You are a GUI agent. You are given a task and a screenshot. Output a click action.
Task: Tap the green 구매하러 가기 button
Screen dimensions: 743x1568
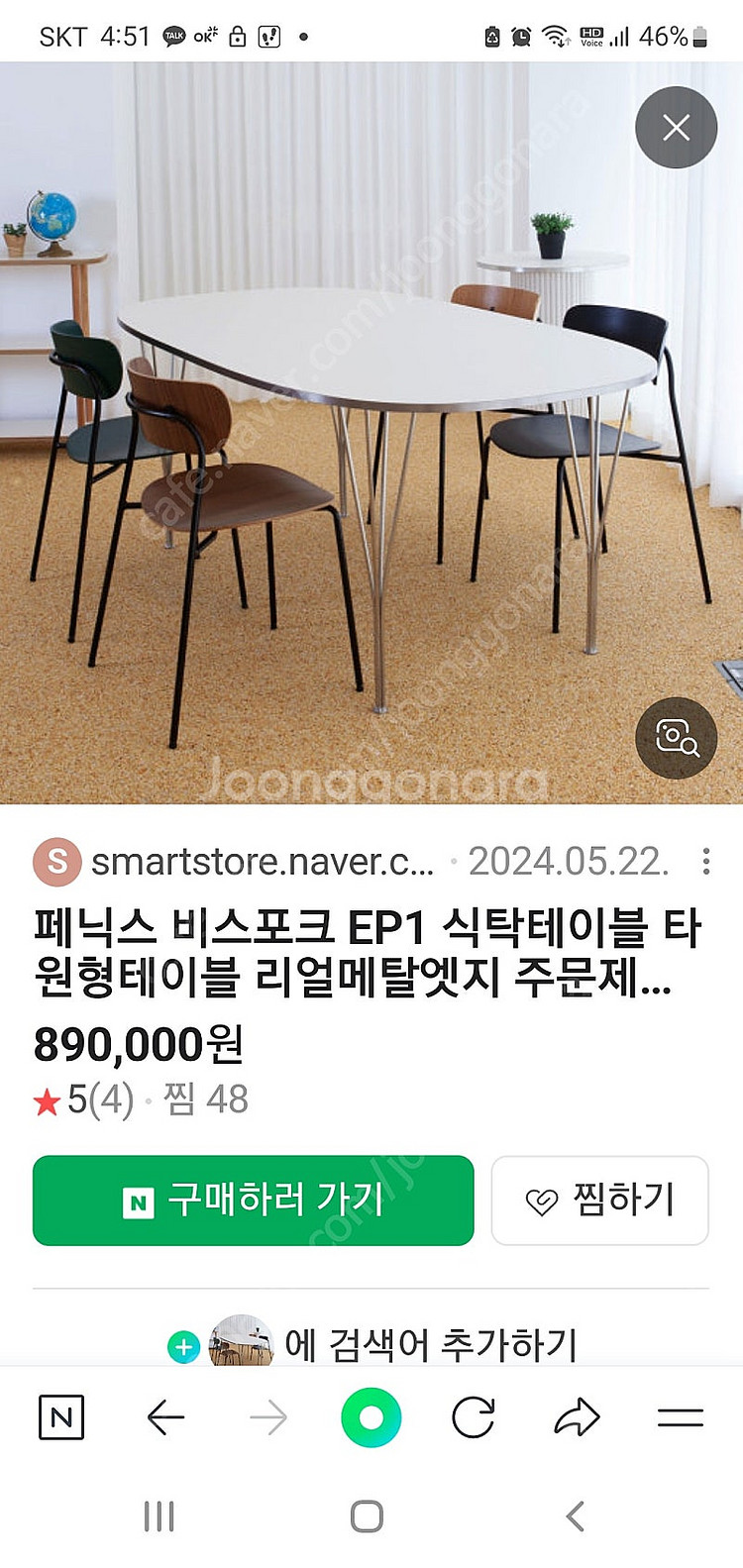point(253,1201)
